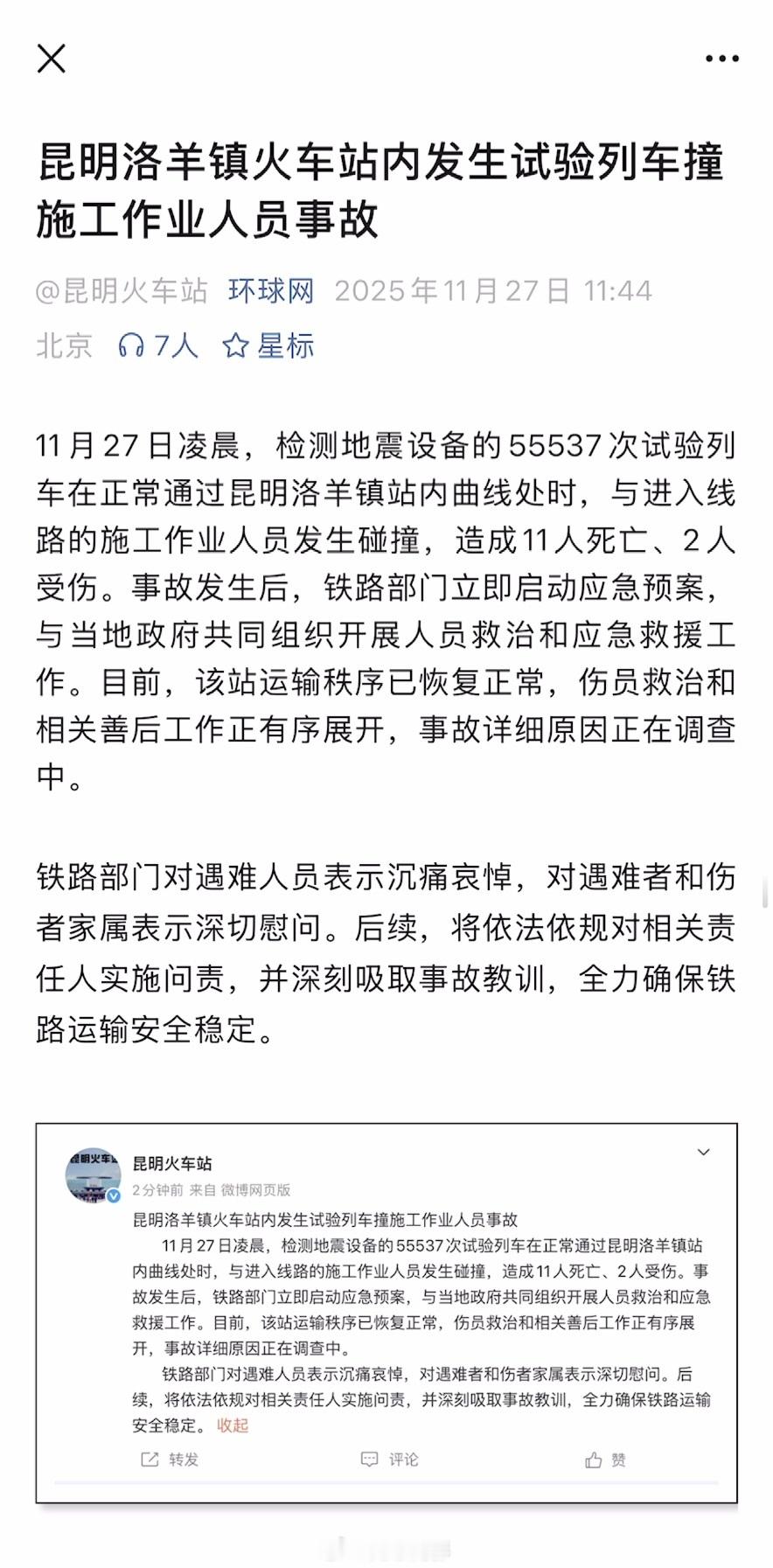
Task: Click the headphones listen icon next to 7人
Action: coord(133,345)
